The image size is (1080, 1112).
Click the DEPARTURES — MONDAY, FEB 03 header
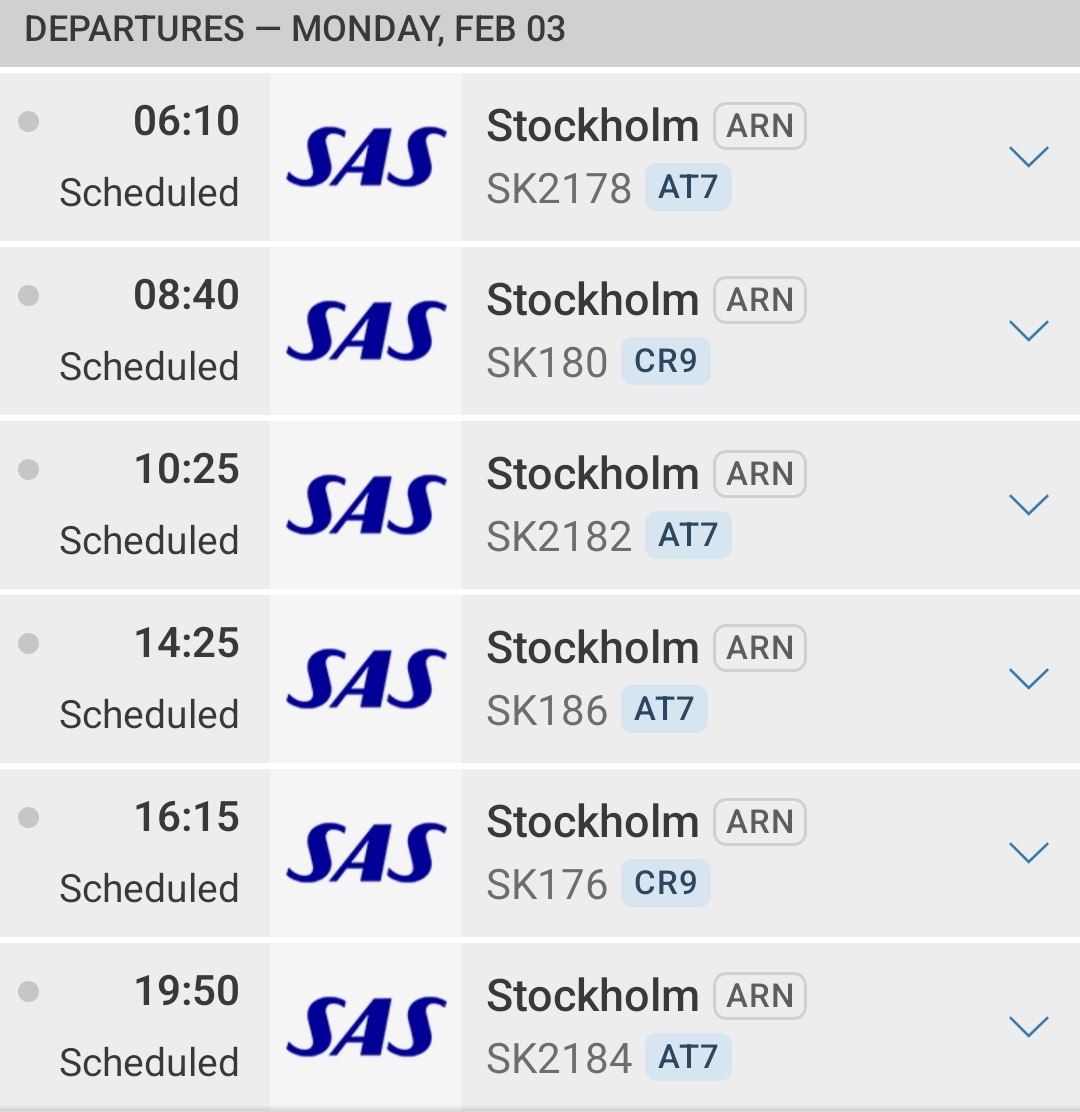click(295, 31)
